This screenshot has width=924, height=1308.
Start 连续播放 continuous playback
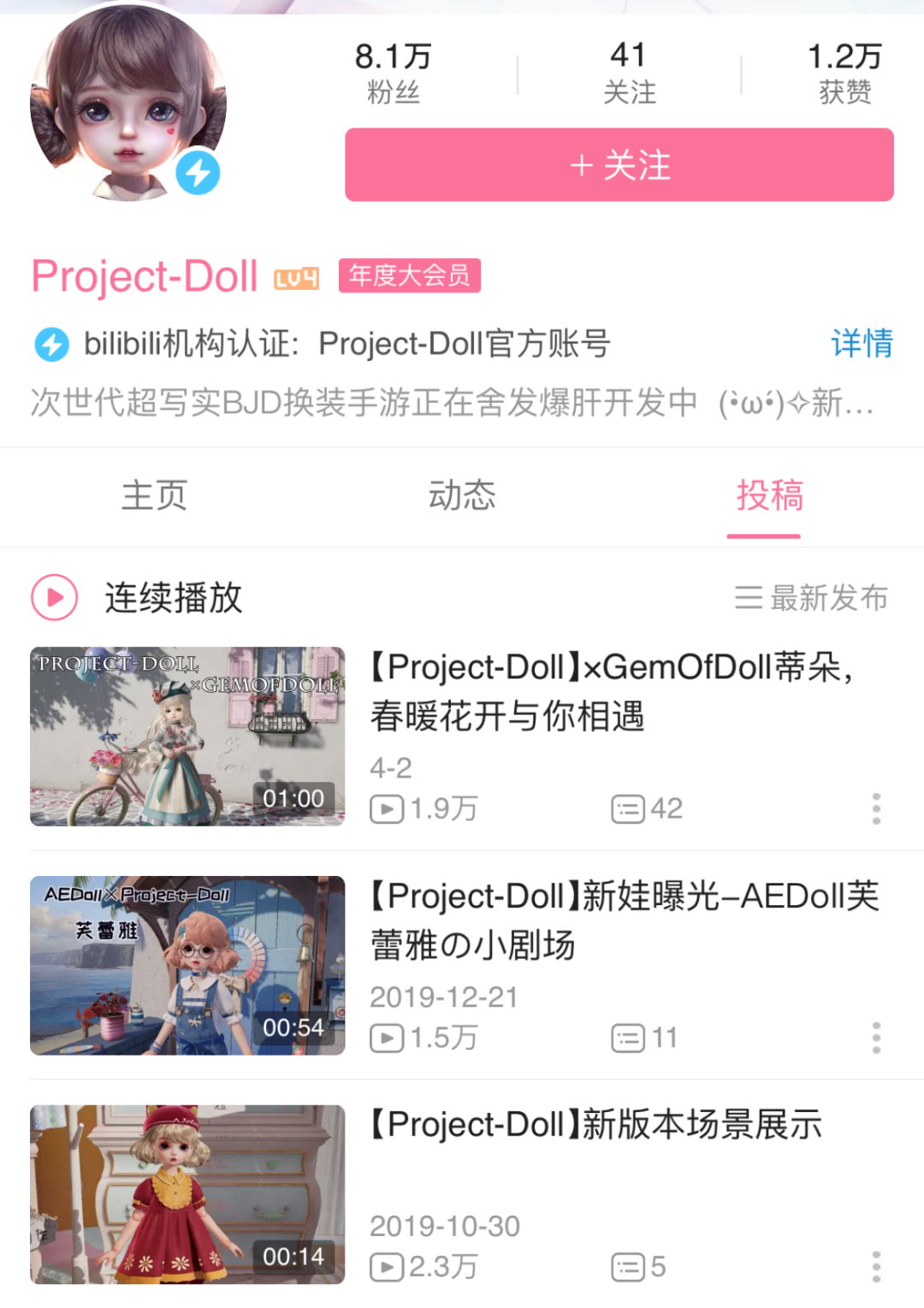coord(137,597)
